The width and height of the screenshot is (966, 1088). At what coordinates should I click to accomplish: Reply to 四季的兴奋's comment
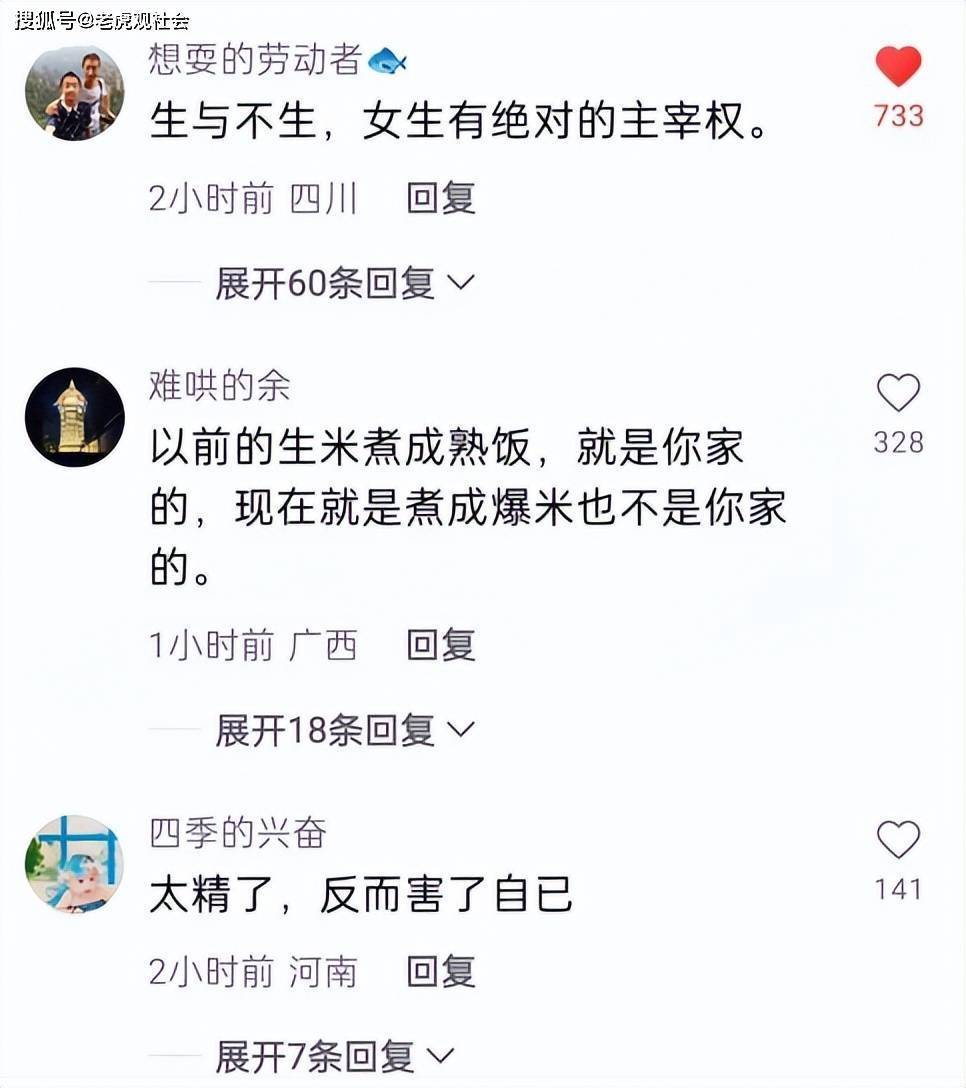click(441, 971)
